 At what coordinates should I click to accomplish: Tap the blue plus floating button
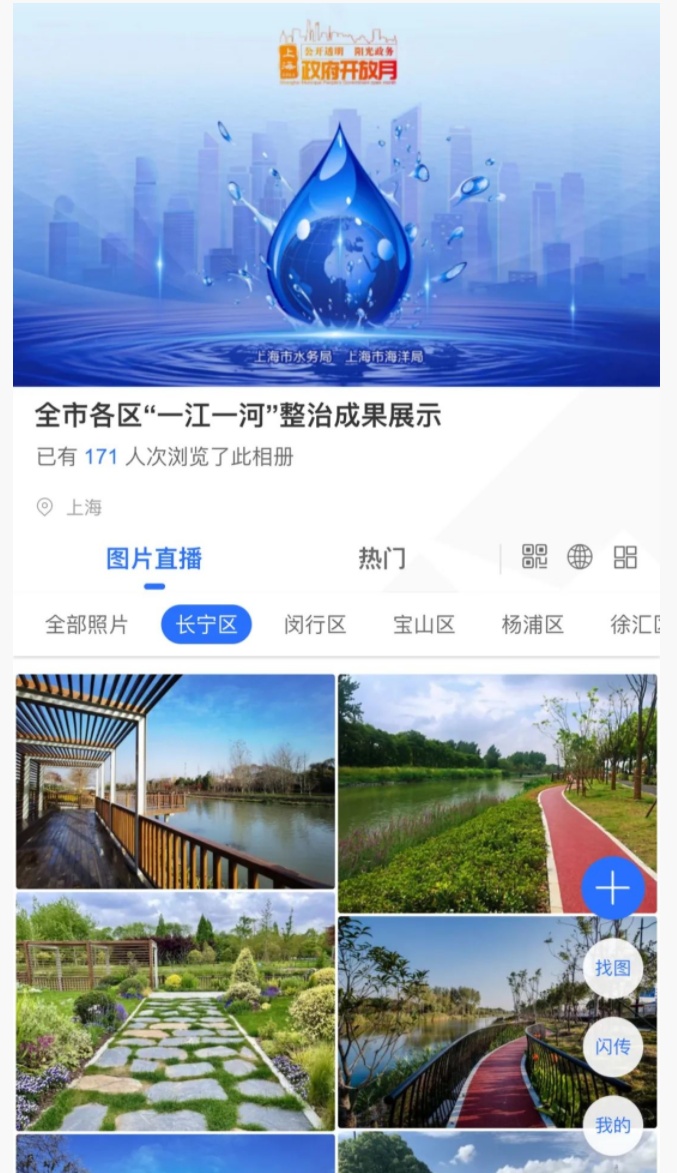point(612,888)
